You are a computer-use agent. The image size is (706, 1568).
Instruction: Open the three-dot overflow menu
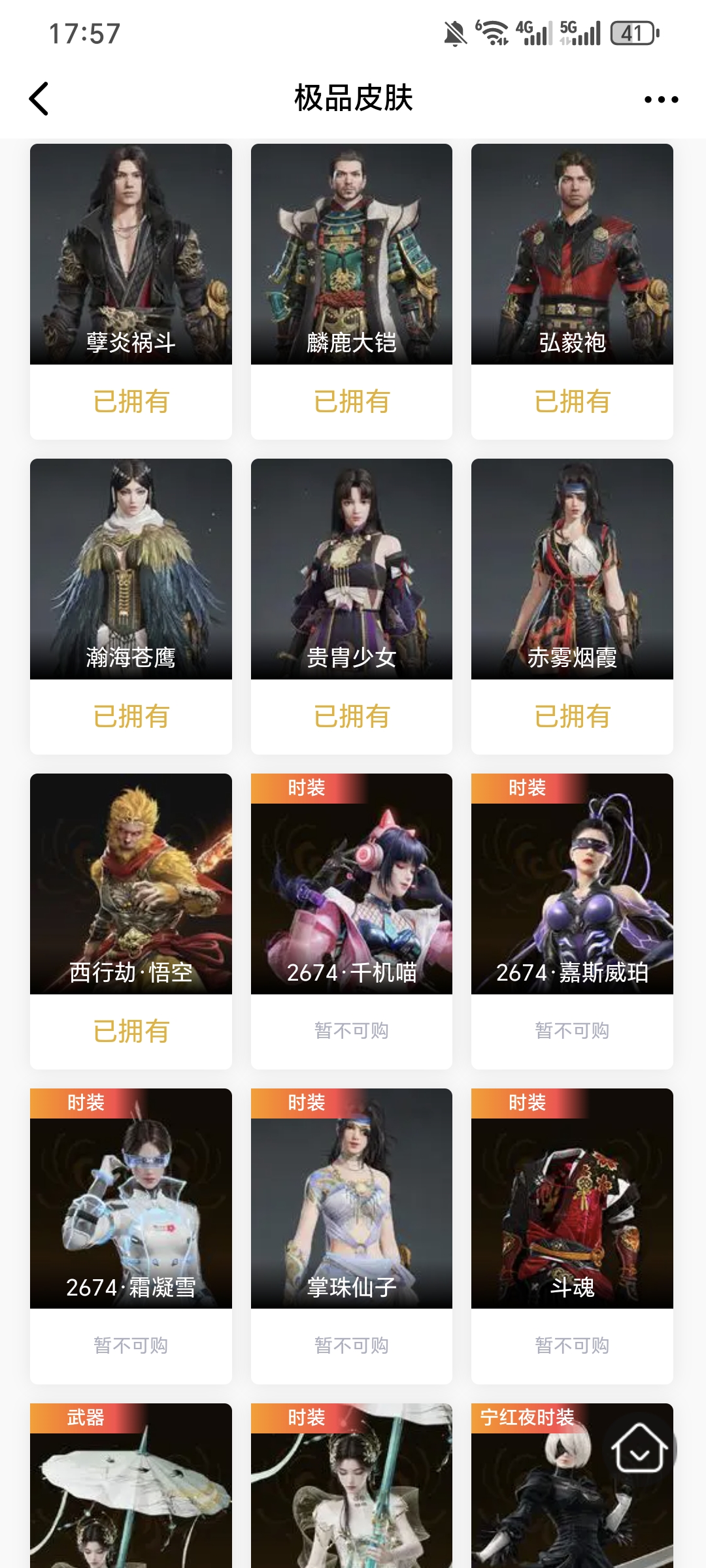tap(661, 99)
